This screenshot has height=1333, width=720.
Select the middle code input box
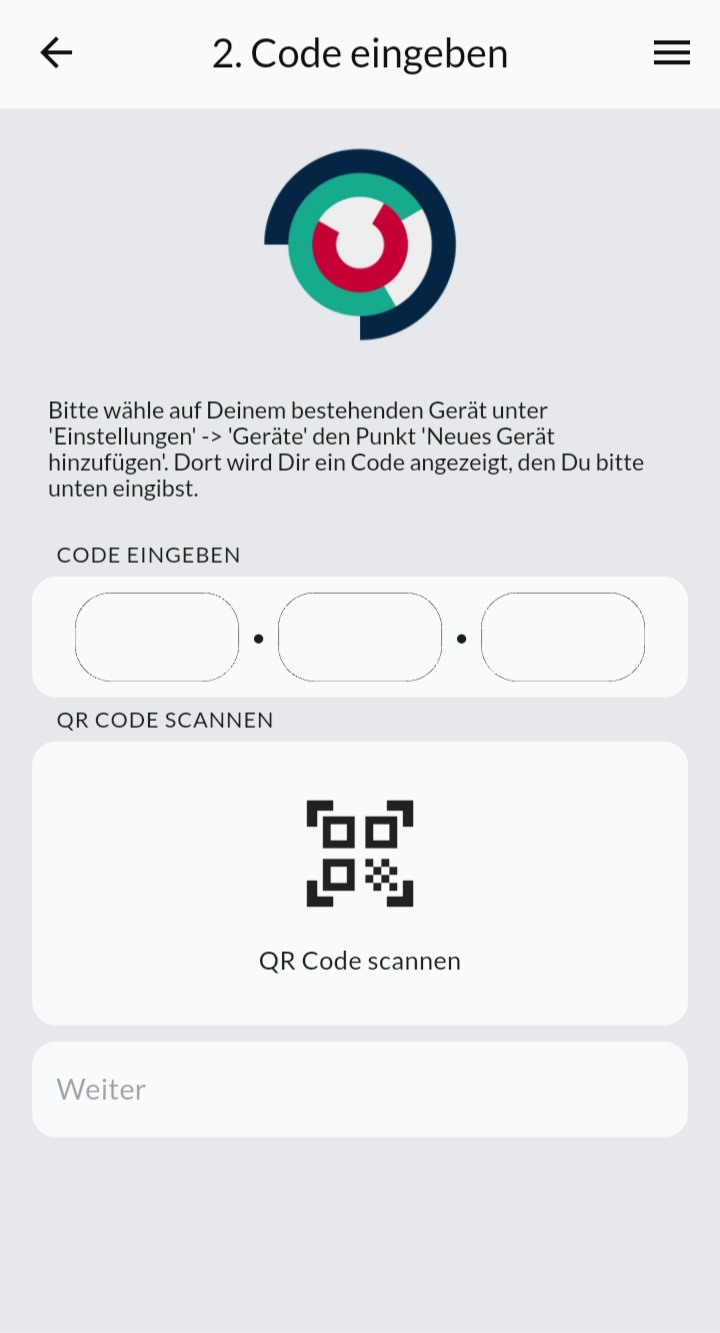click(360, 637)
